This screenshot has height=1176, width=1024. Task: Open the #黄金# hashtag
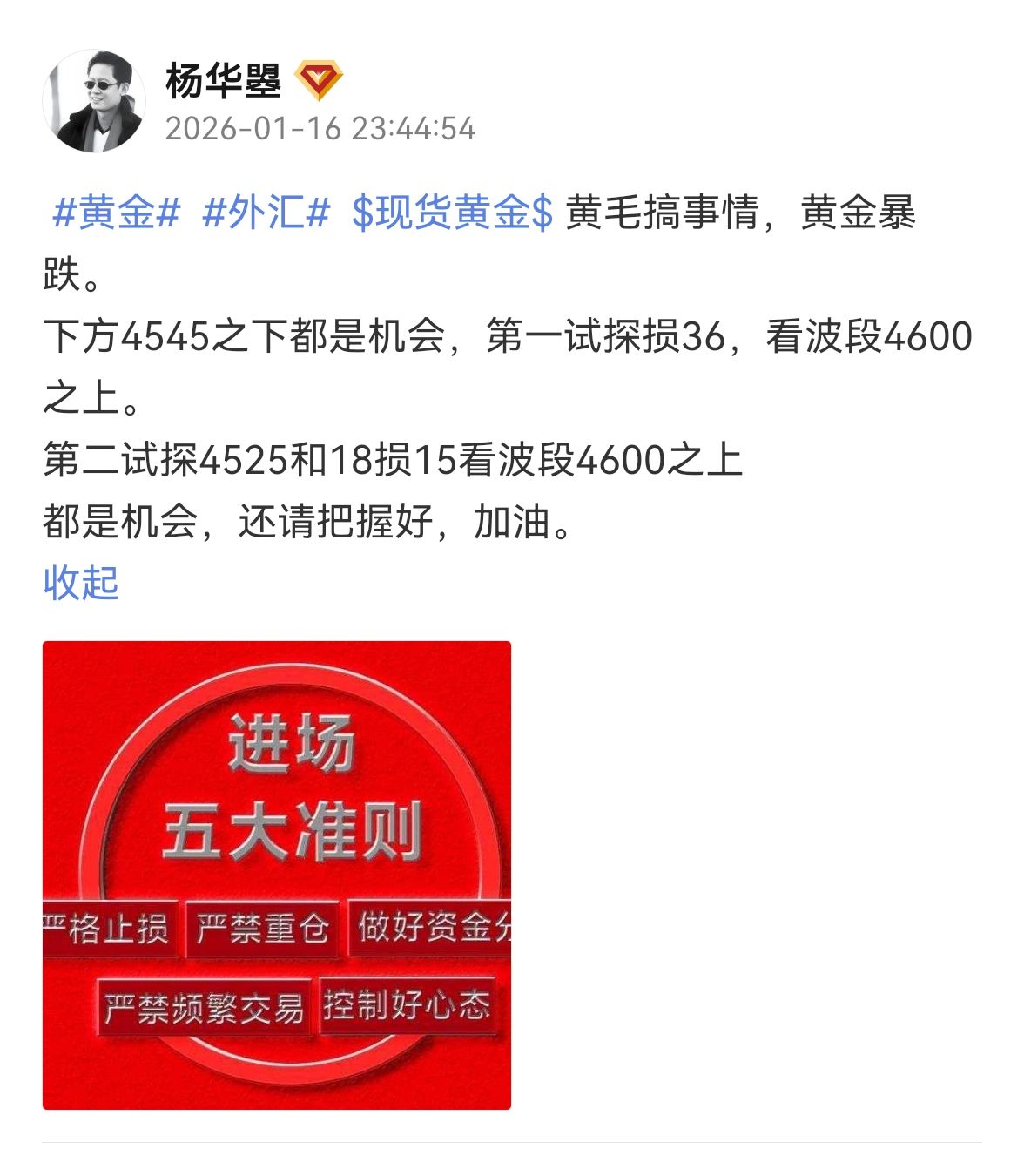point(116,213)
